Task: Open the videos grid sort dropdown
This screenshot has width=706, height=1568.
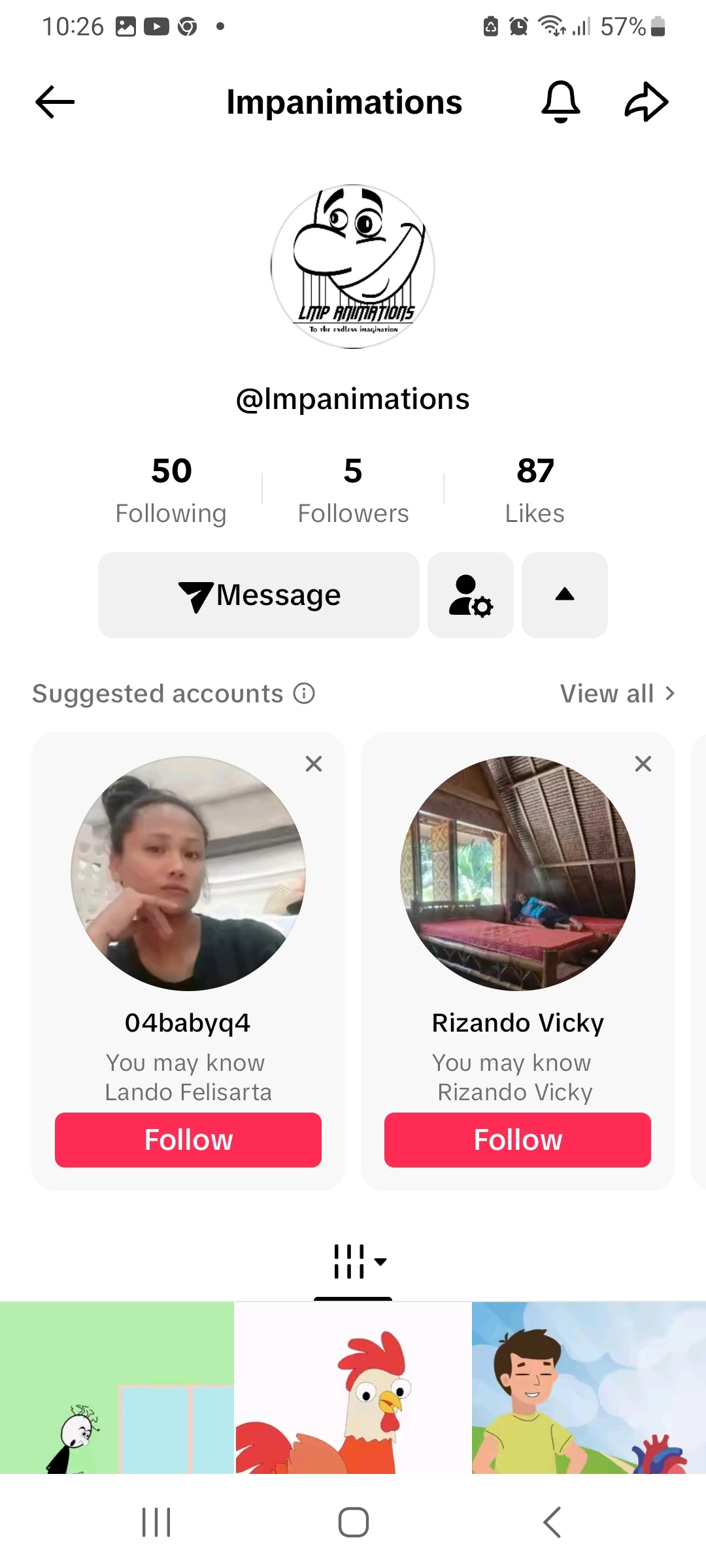Action: pyautogui.click(x=360, y=1262)
